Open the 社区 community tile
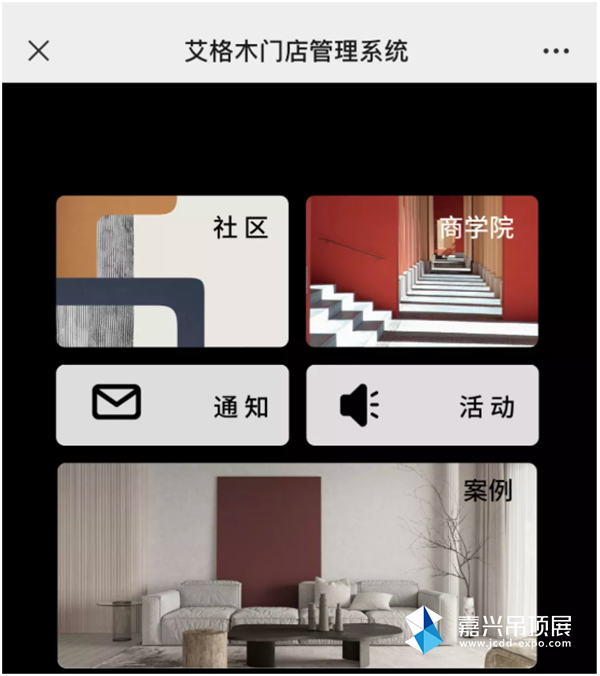The width and height of the screenshot is (600, 676). (172, 271)
